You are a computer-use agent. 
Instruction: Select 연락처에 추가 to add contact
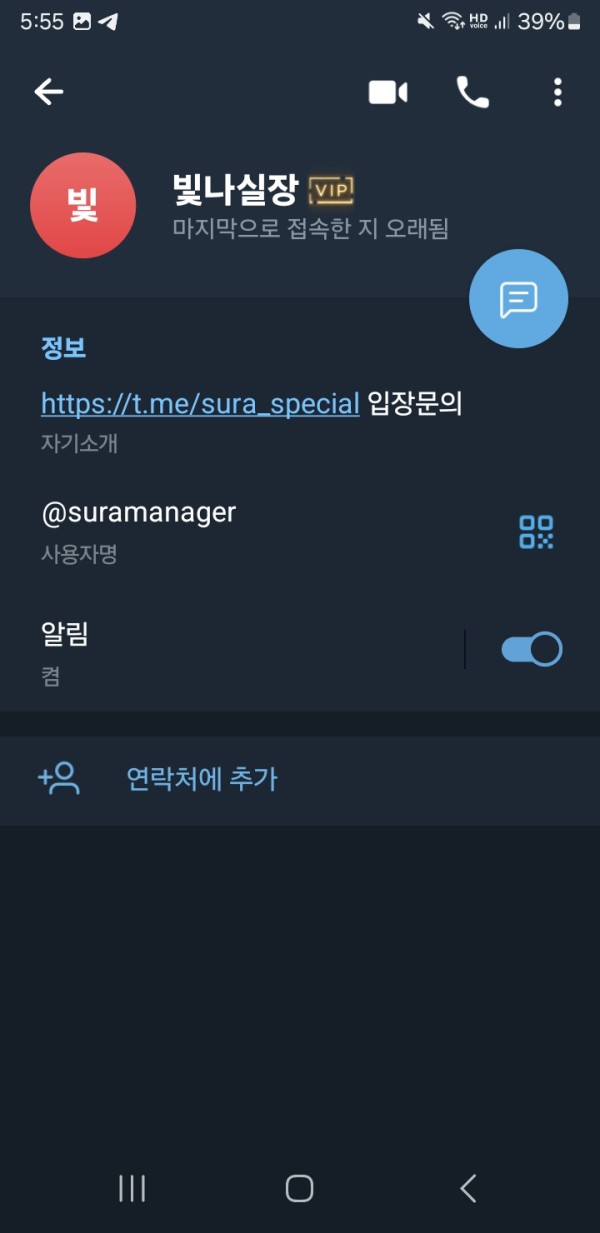[201, 779]
